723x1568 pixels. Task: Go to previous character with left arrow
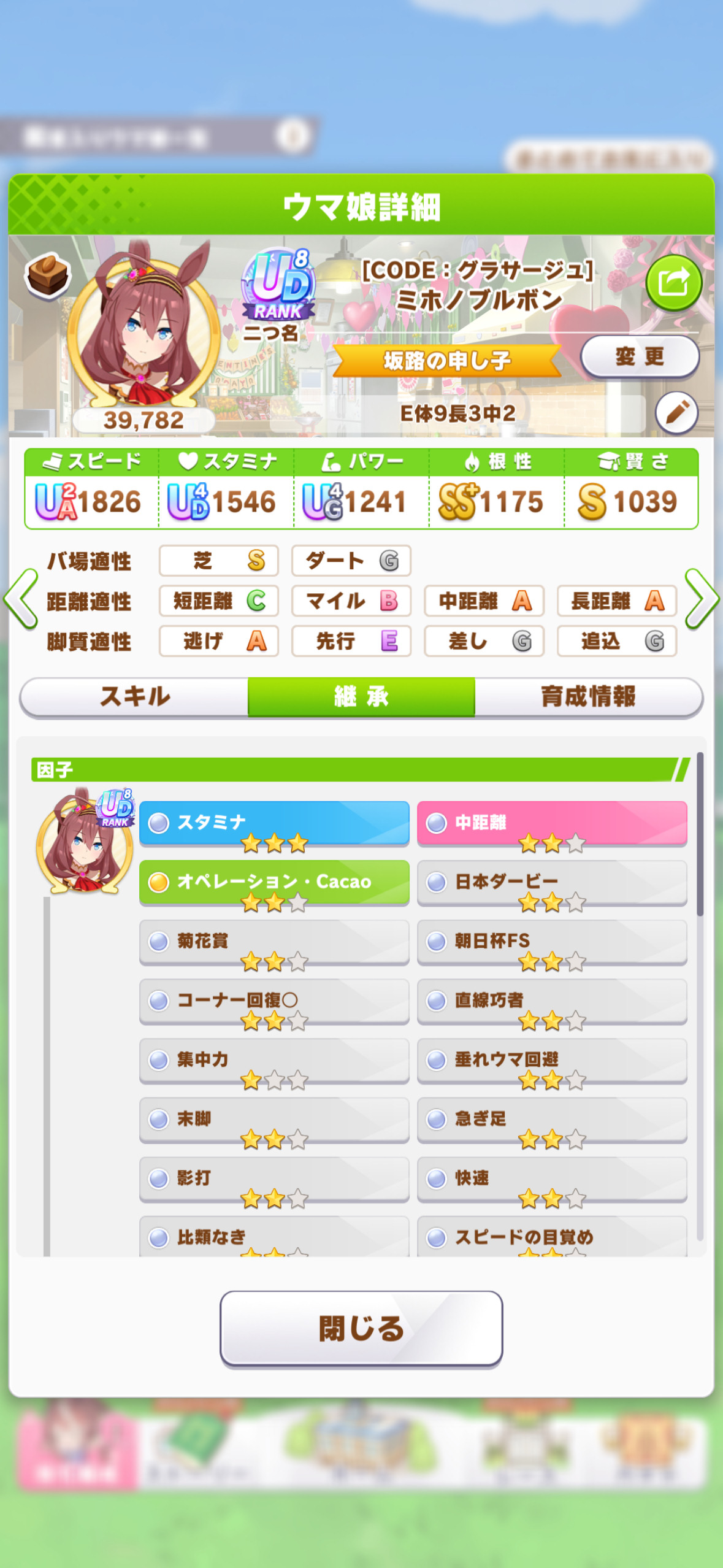tap(21, 599)
